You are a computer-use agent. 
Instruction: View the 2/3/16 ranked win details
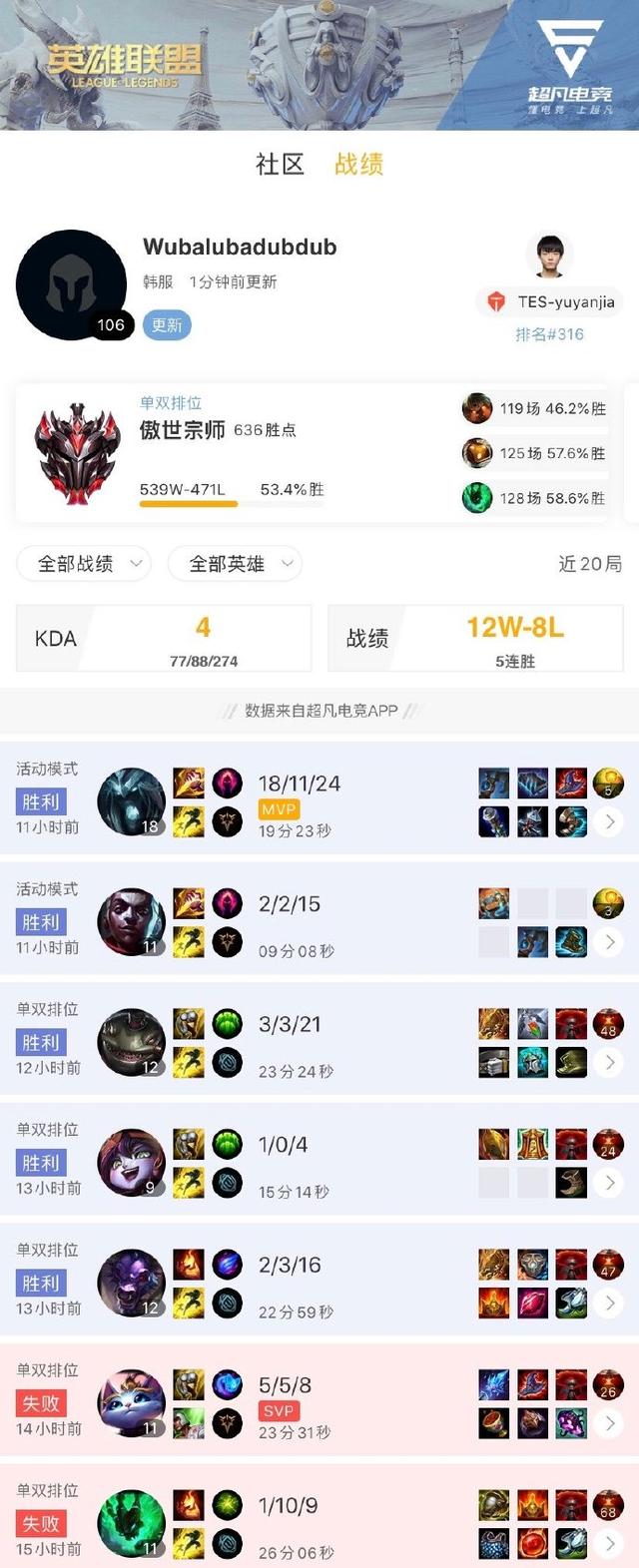click(608, 1304)
